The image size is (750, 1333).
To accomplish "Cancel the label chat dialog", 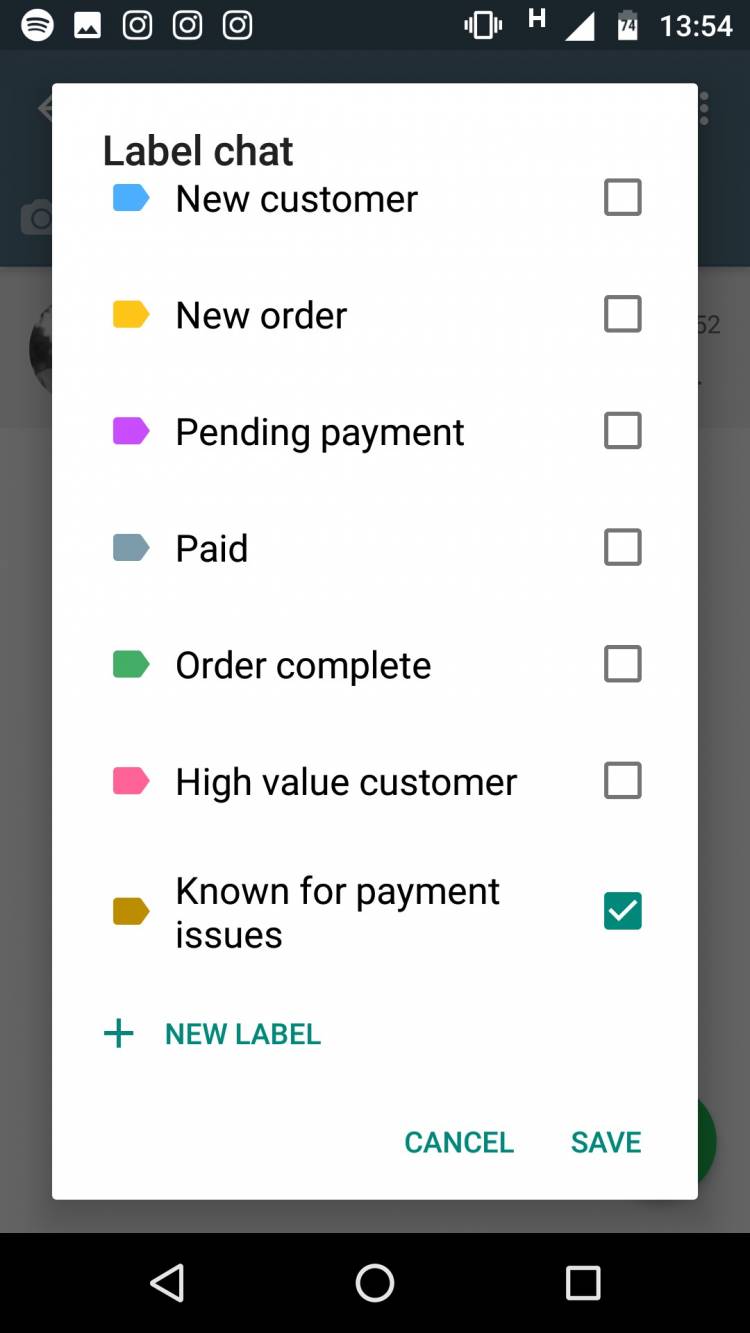I will click(x=458, y=1142).
